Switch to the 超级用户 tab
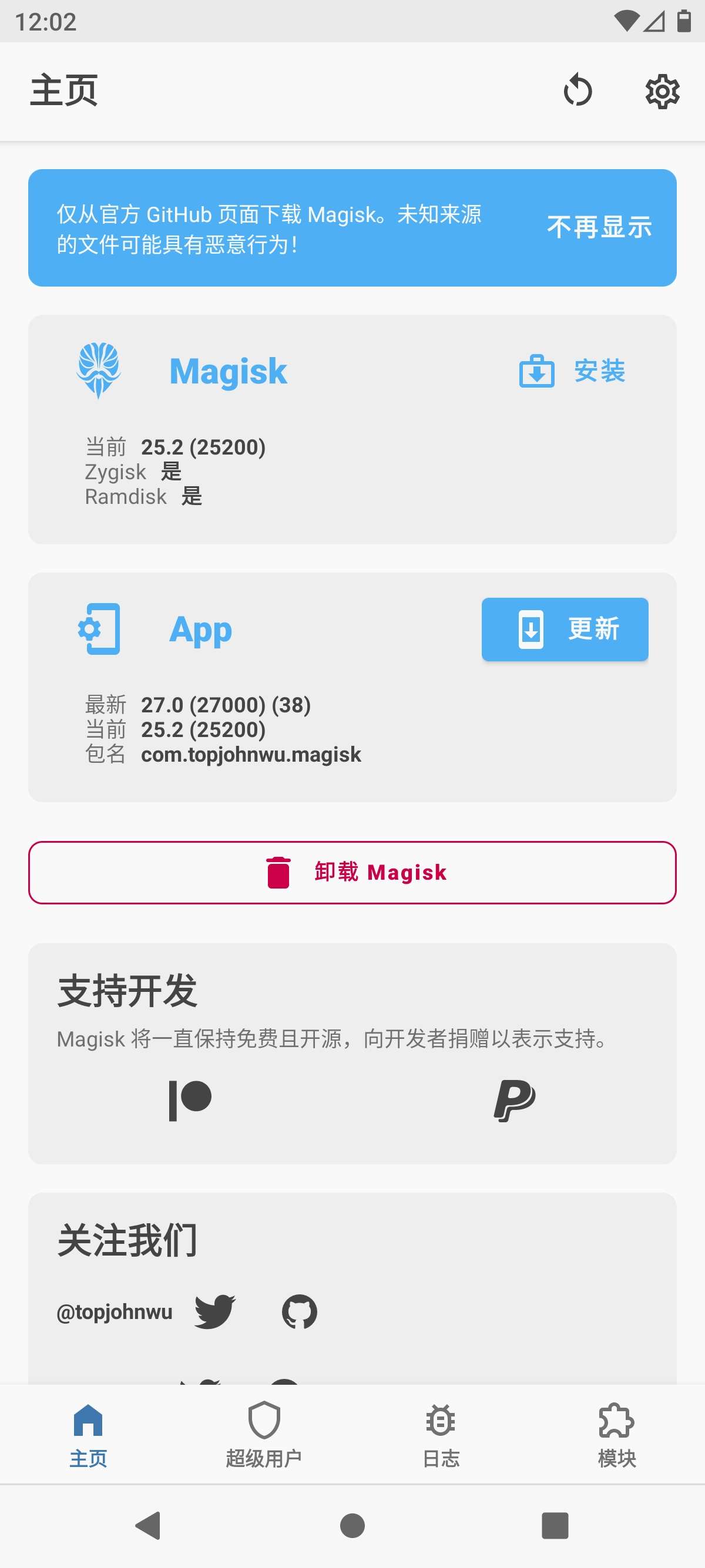Screen dimensions: 705x1568 (264, 1434)
